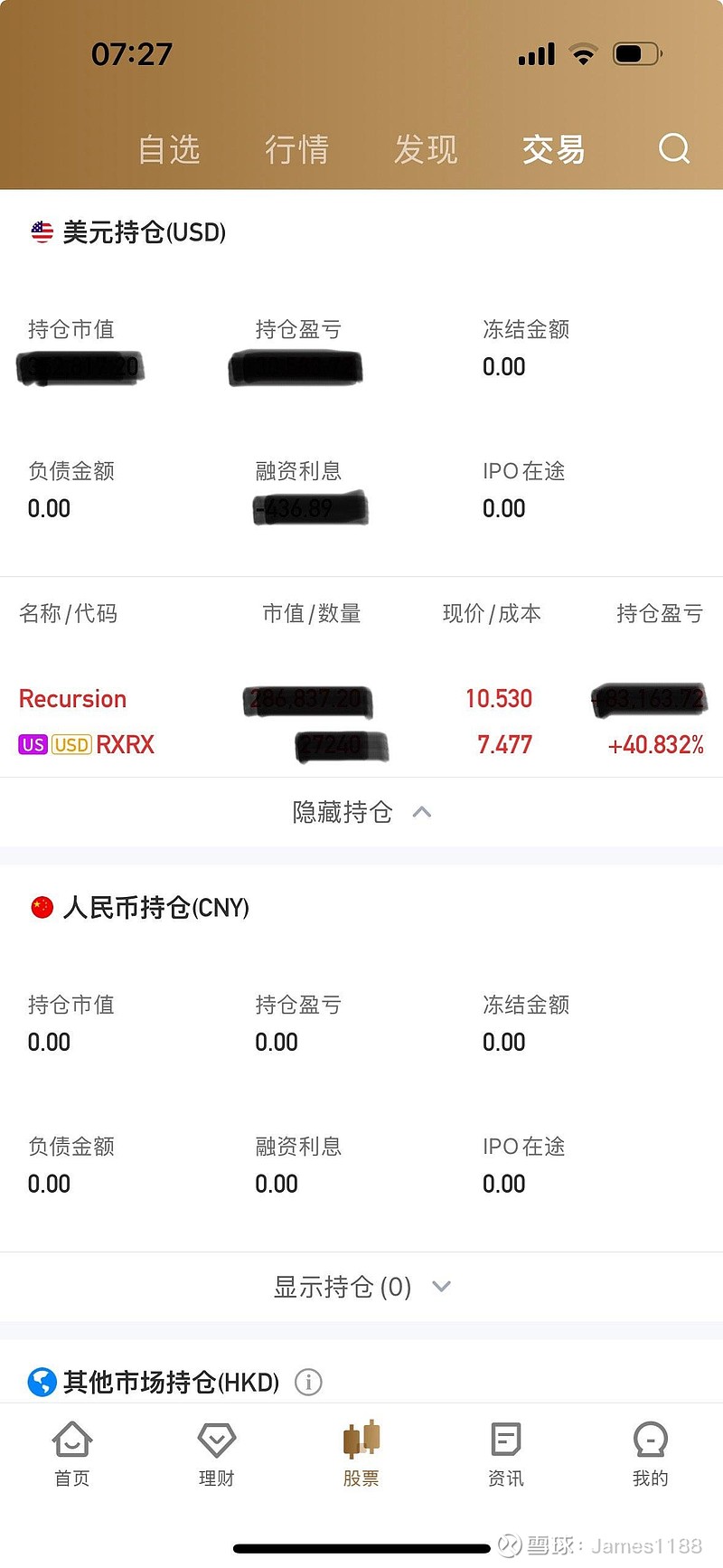Open the search icon at top right

click(674, 148)
